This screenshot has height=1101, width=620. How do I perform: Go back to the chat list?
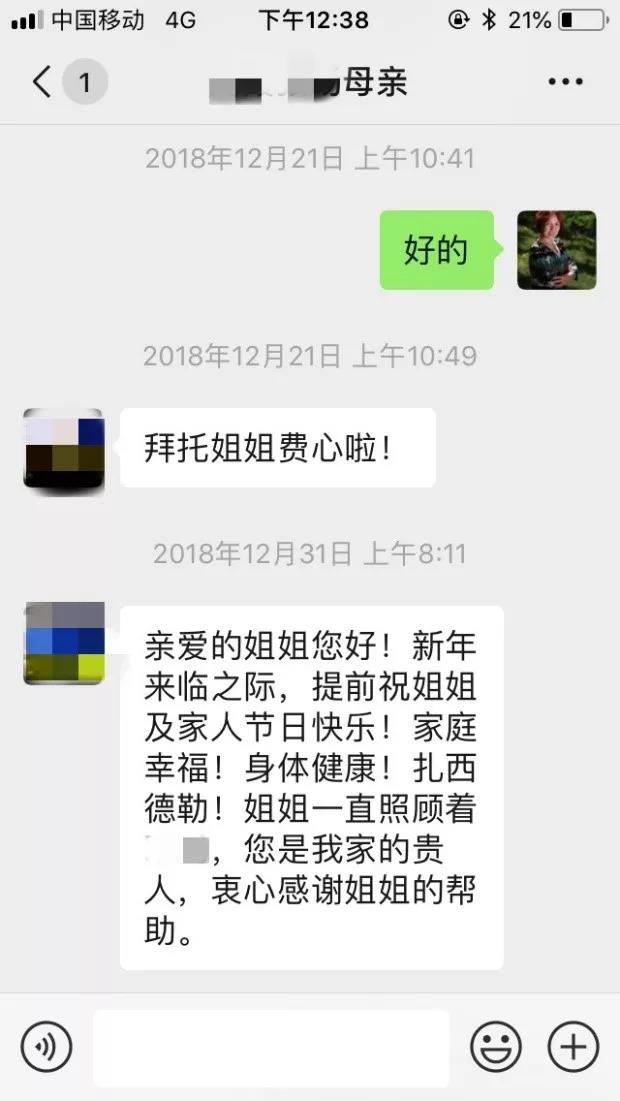click(42, 82)
